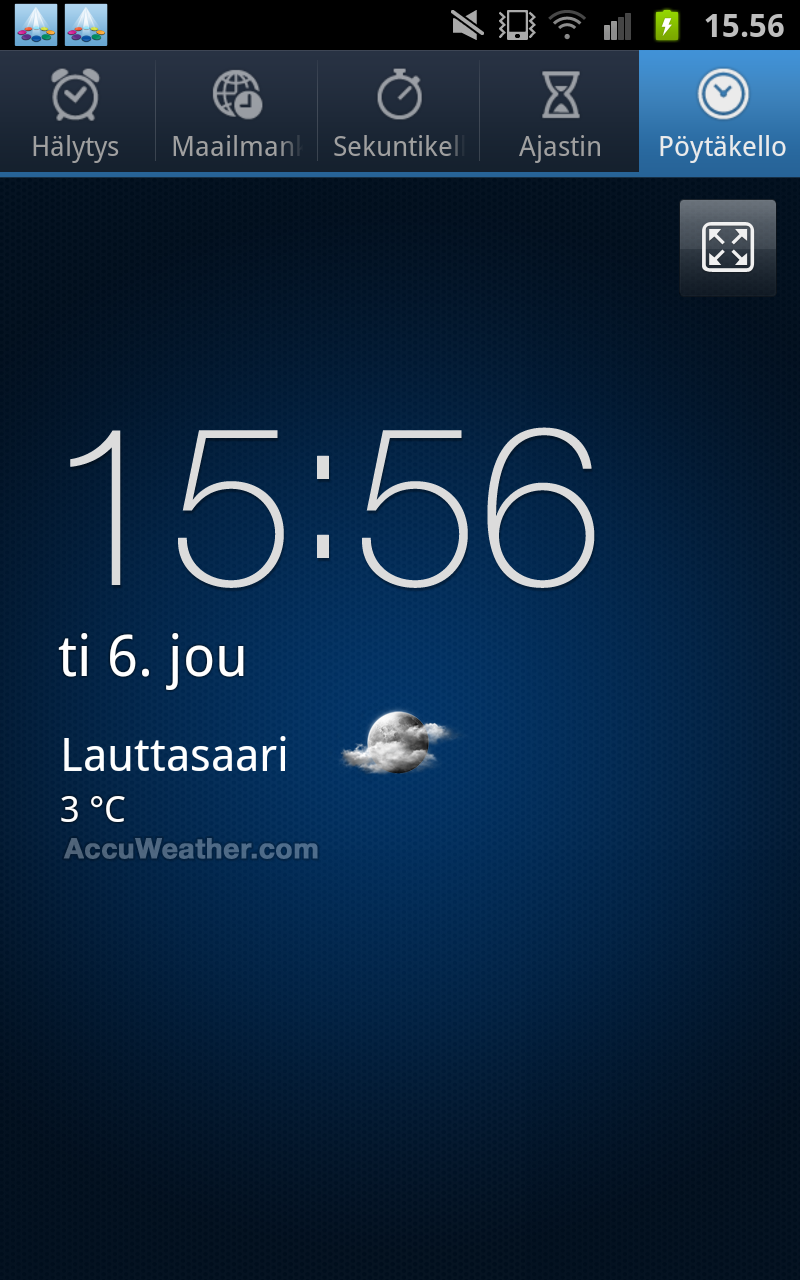Go to the Ajastin tab
This screenshot has height=1280, width=800.
[560, 112]
